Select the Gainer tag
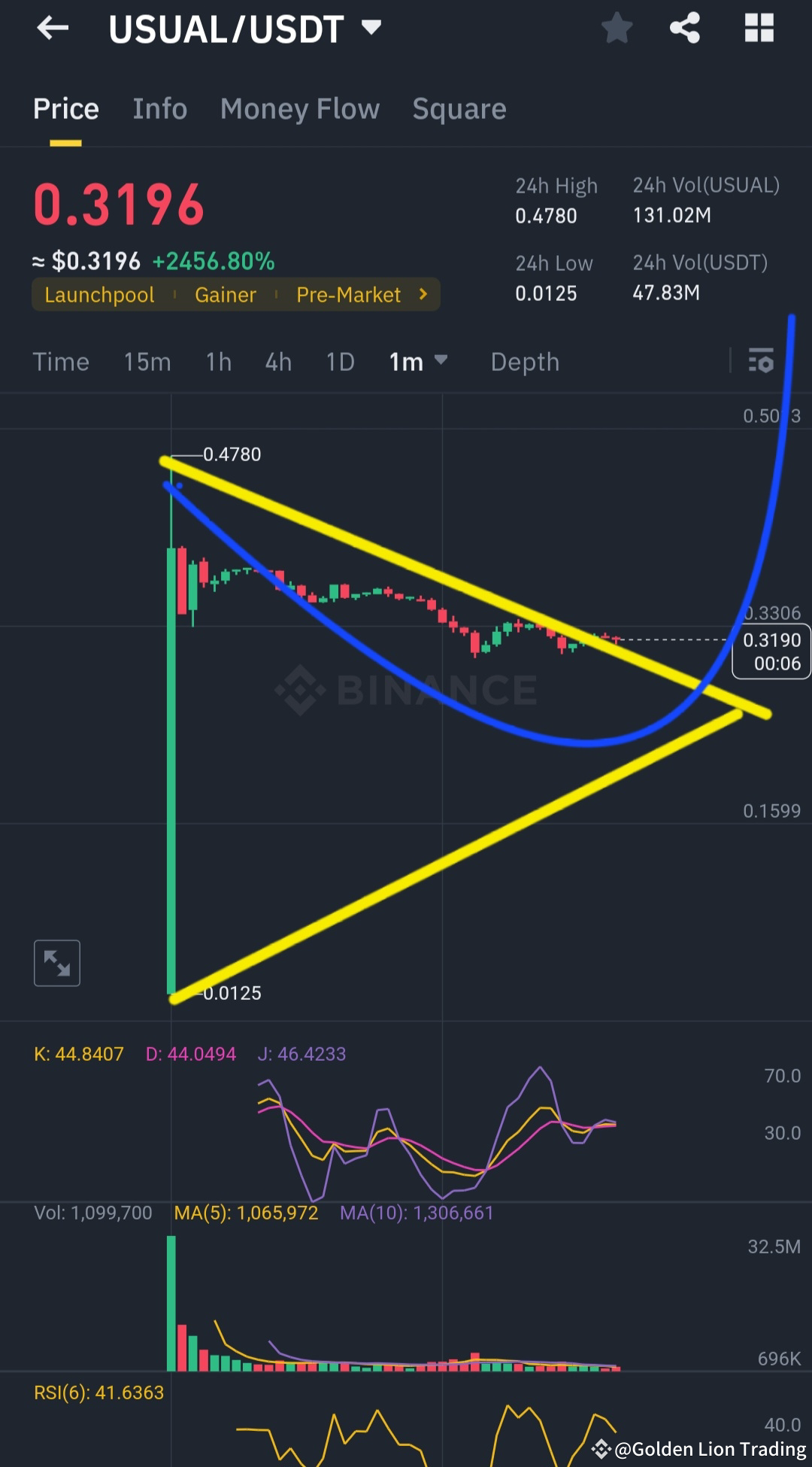This screenshot has width=812, height=1467. [x=226, y=294]
